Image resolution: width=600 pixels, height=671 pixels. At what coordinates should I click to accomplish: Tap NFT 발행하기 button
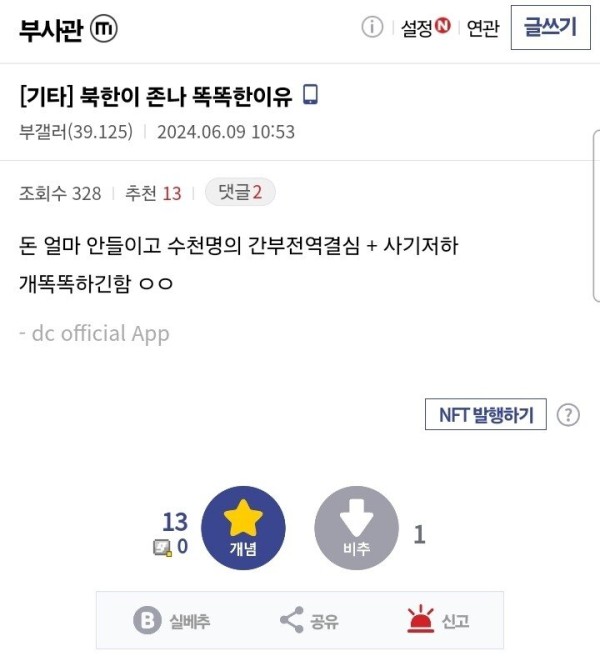click(x=486, y=414)
